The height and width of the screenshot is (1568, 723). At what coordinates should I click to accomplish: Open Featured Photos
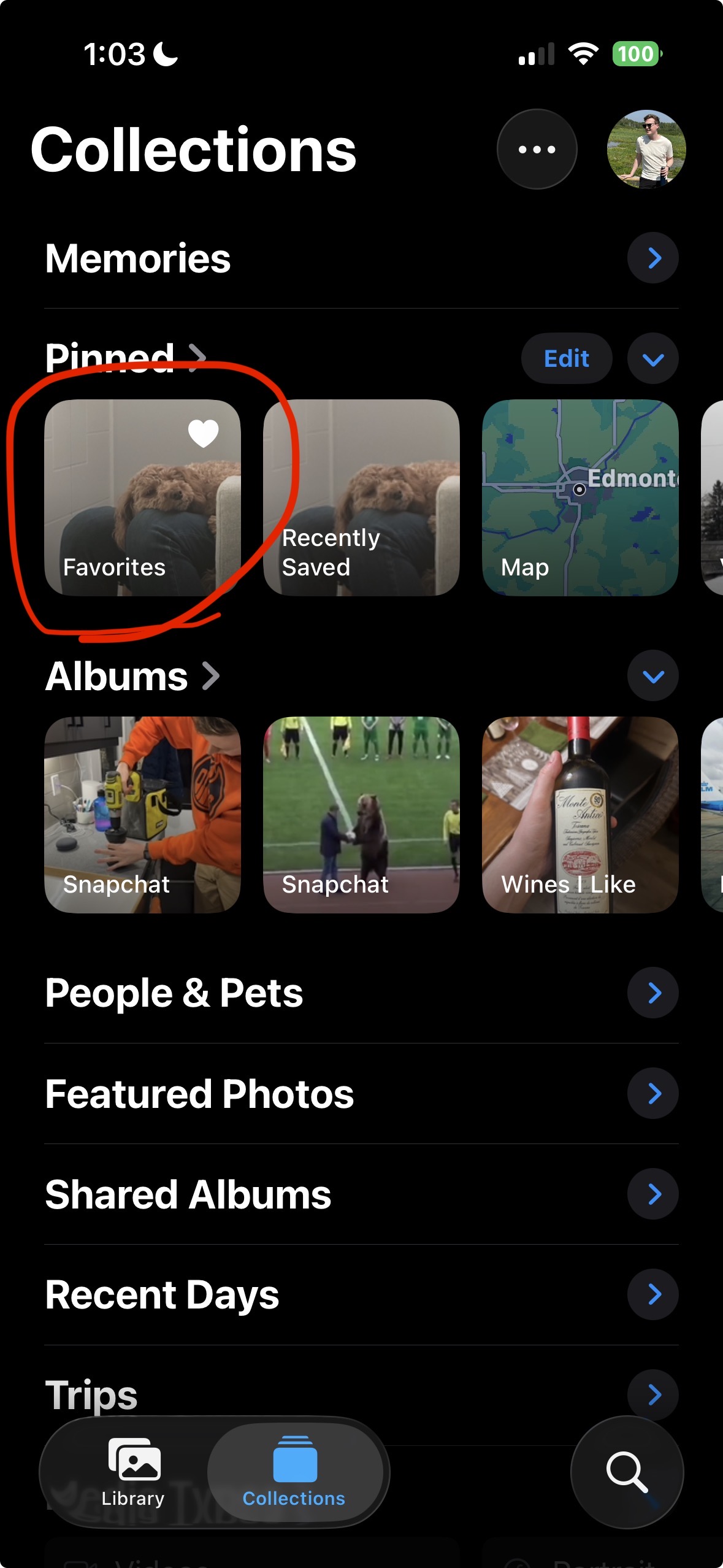pyautogui.click(x=652, y=1094)
